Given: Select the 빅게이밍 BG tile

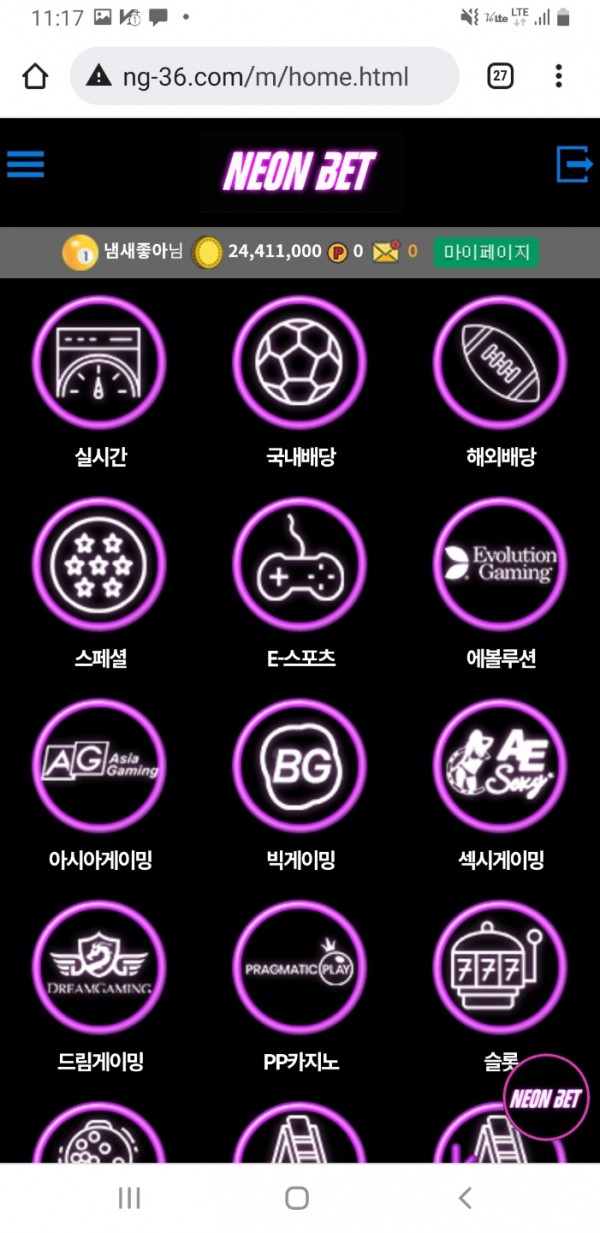Looking at the screenshot, I should point(300,765).
